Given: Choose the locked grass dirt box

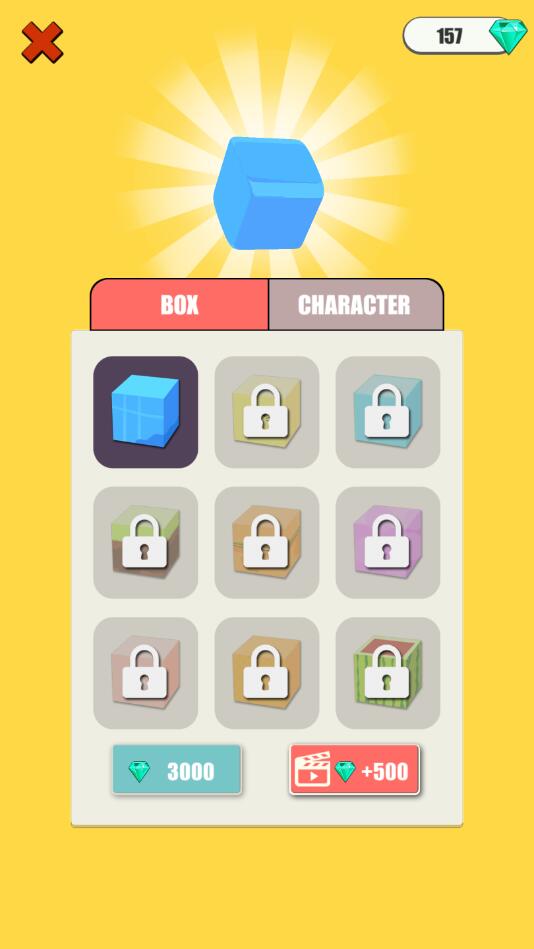Looking at the screenshot, I should click(145, 543).
